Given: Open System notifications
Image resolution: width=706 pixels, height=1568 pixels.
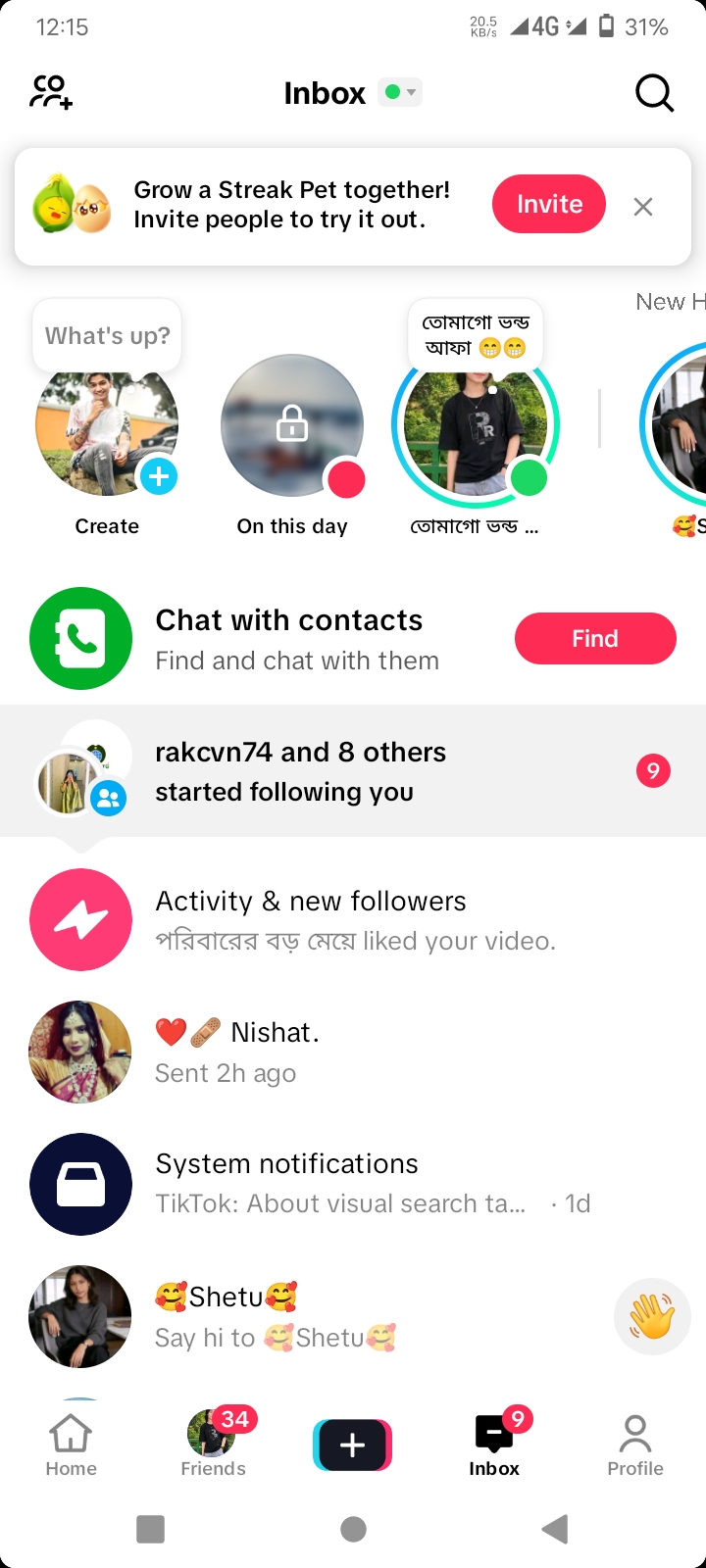Looking at the screenshot, I should [x=353, y=1184].
